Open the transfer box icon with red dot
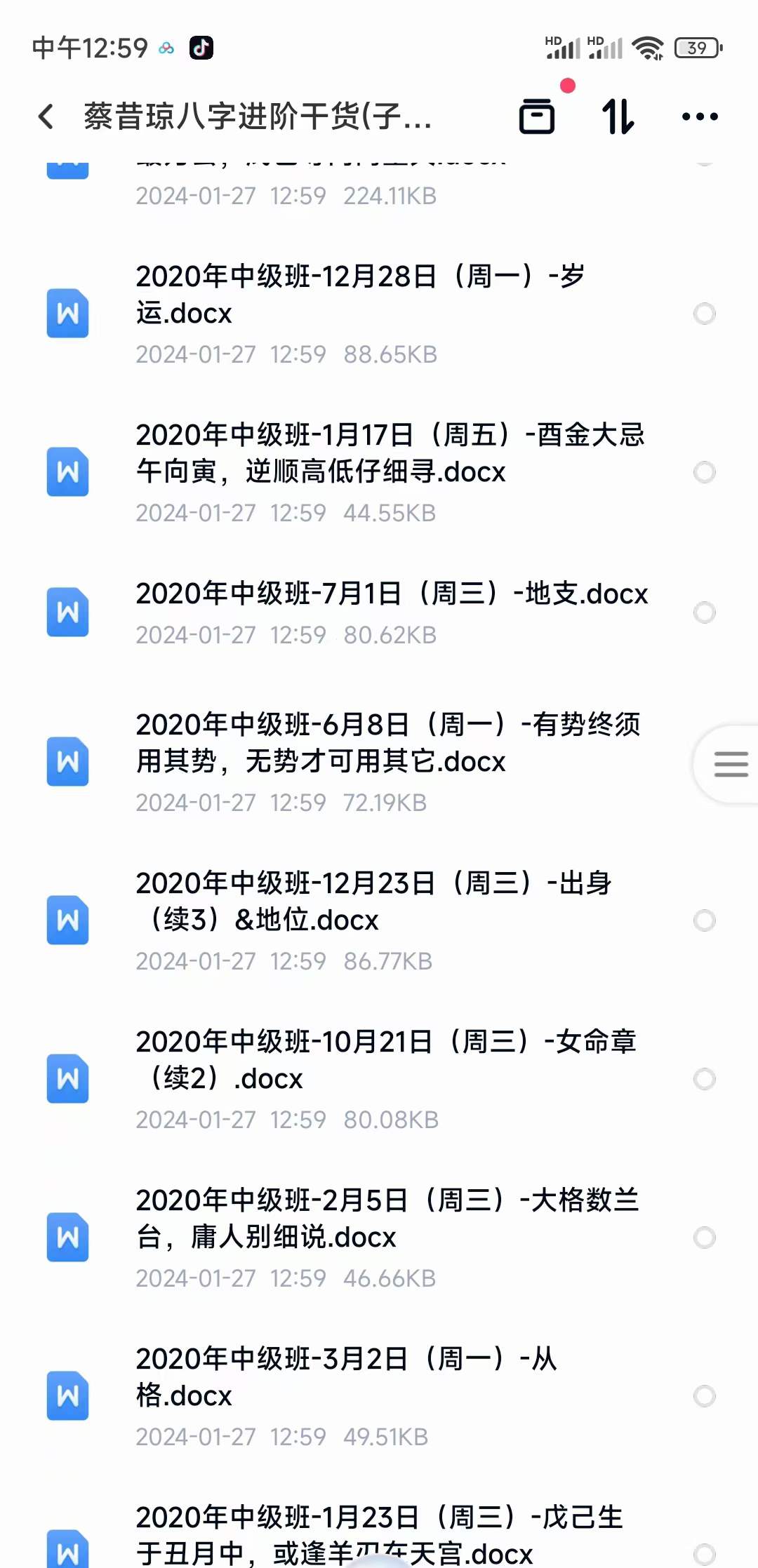The height and width of the screenshot is (1568, 758). point(538,115)
